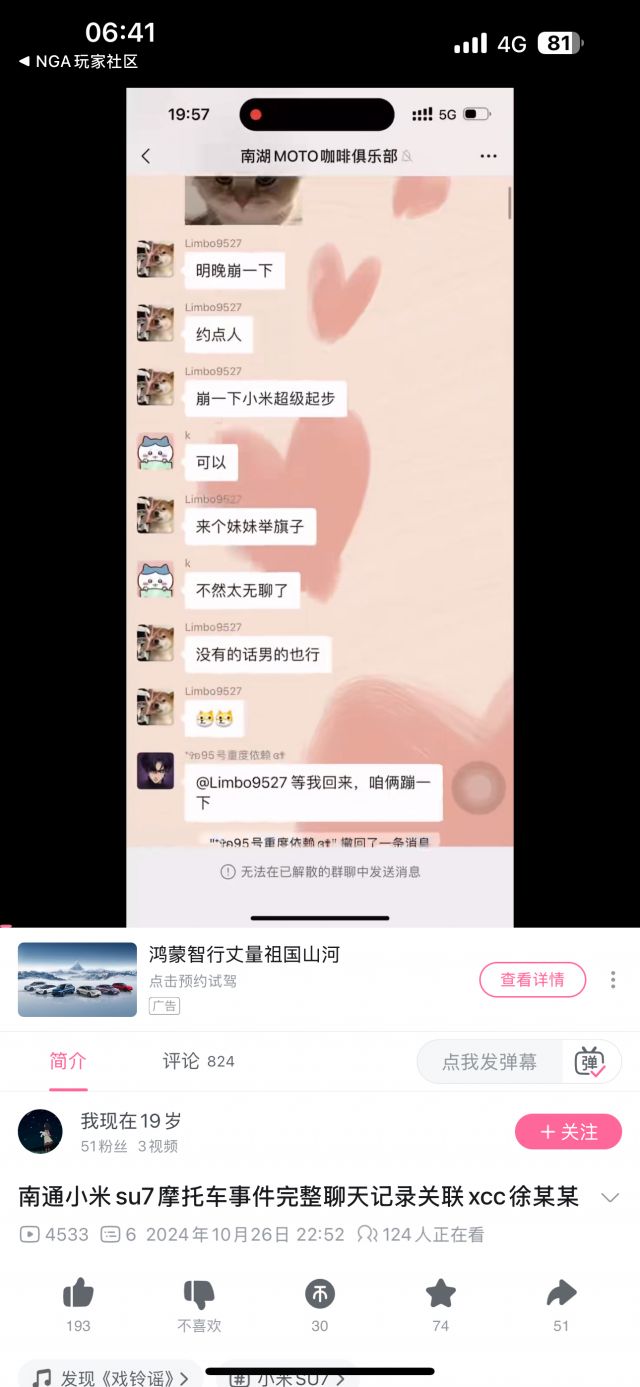Share this video
This screenshot has width=640, height=1387.
pos(561,1294)
